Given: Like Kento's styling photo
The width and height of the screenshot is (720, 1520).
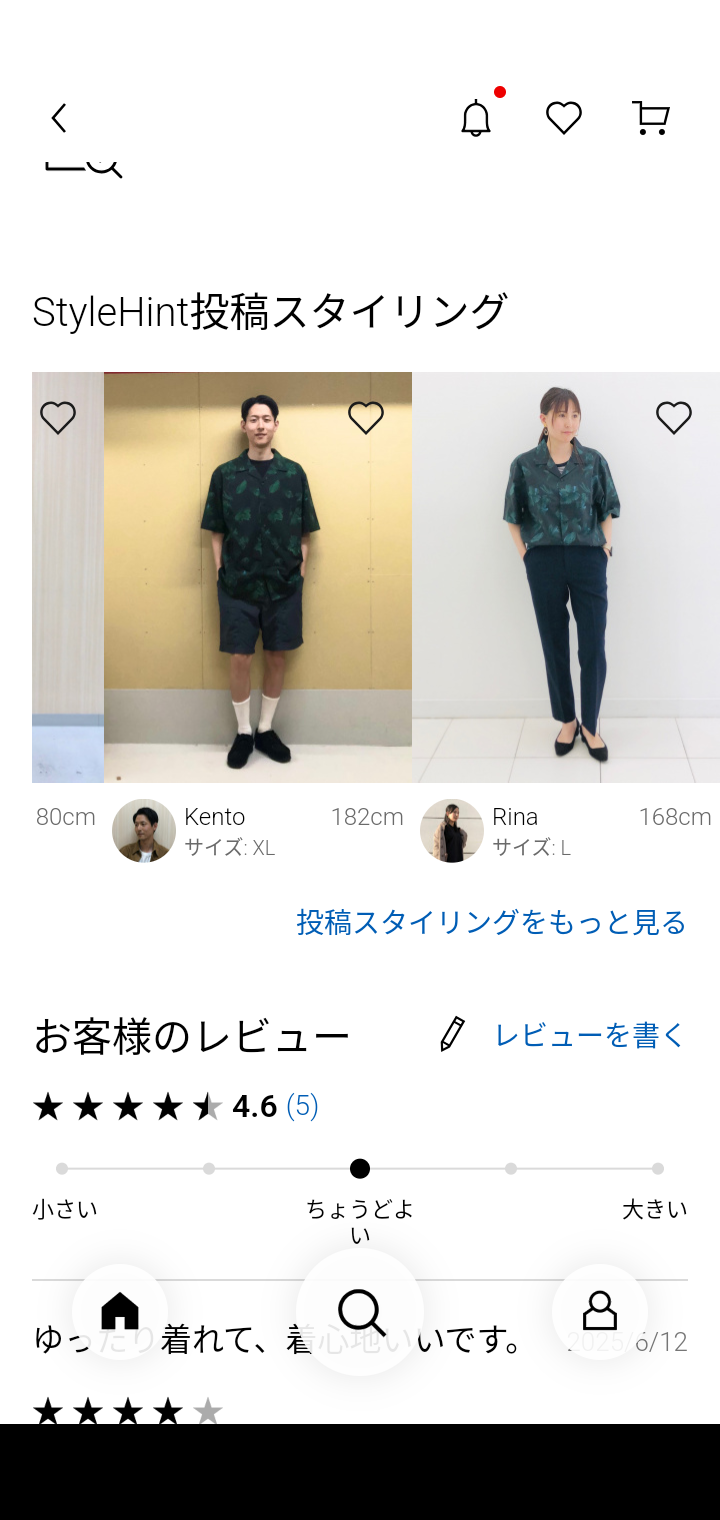Looking at the screenshot, I should pyautogui.click(x=366, y=418).
